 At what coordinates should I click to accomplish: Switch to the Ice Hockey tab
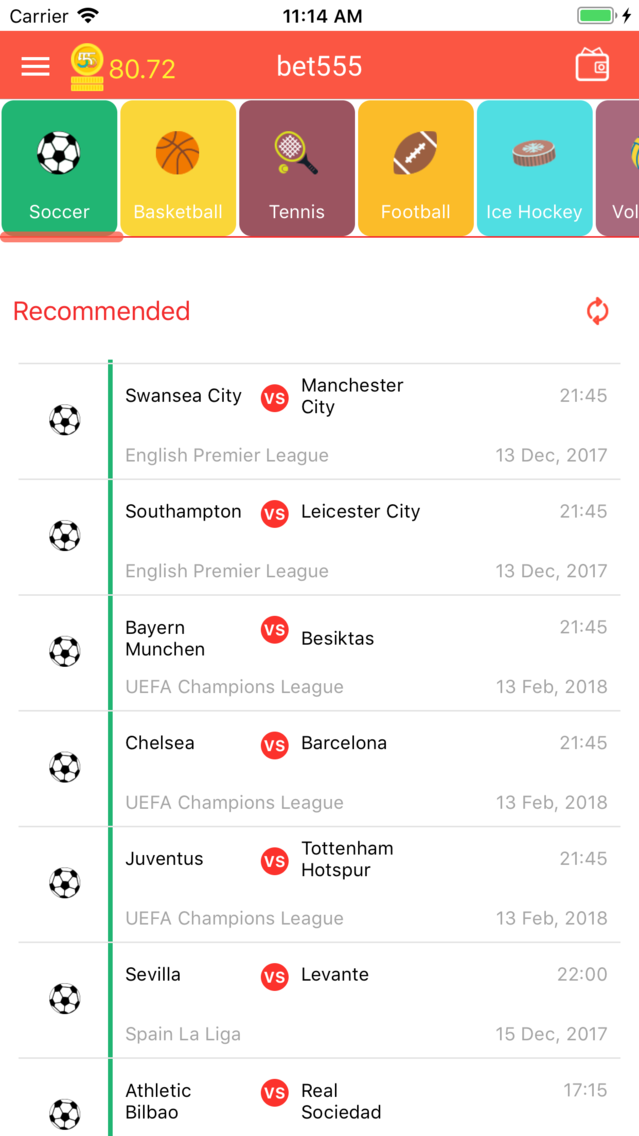534,168
